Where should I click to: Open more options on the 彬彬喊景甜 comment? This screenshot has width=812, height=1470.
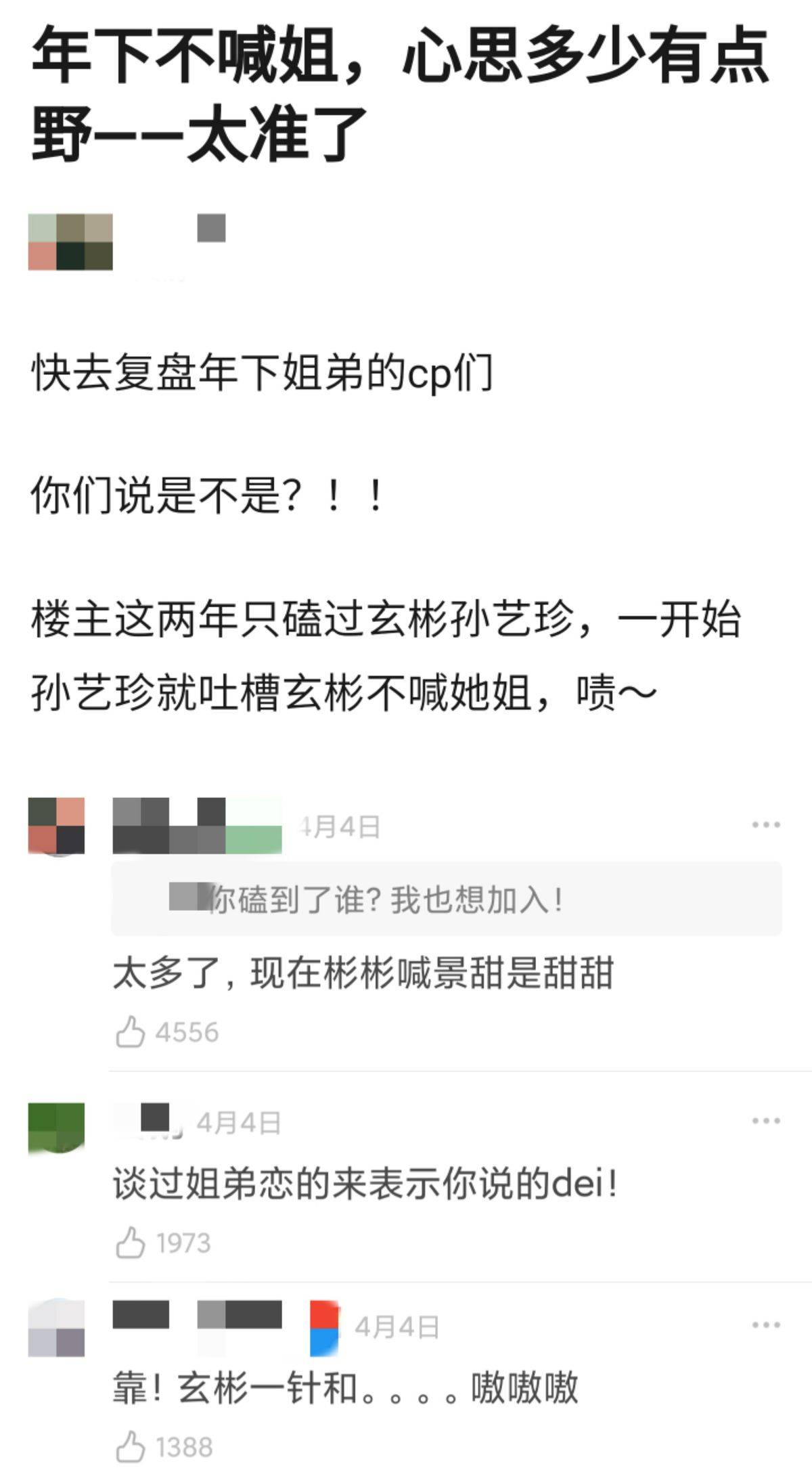point(765,825)
